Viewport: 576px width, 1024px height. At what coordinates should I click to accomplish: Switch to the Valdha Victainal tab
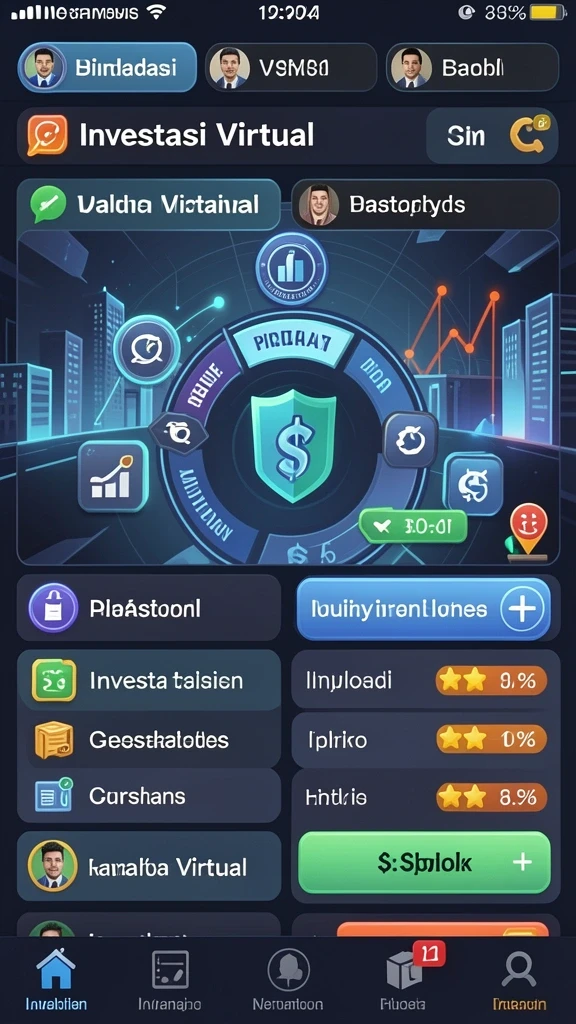pyautogui.click(x=149, y=204)
